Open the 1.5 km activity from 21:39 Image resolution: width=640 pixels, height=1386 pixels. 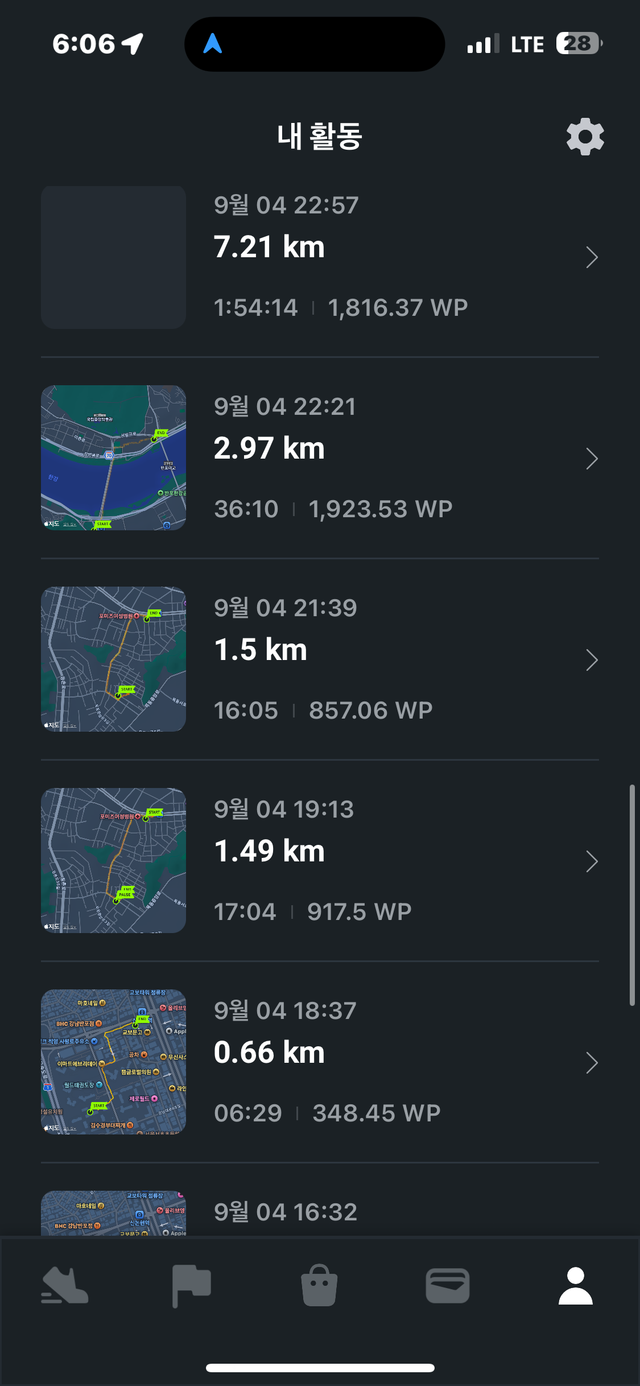[320, 659]
